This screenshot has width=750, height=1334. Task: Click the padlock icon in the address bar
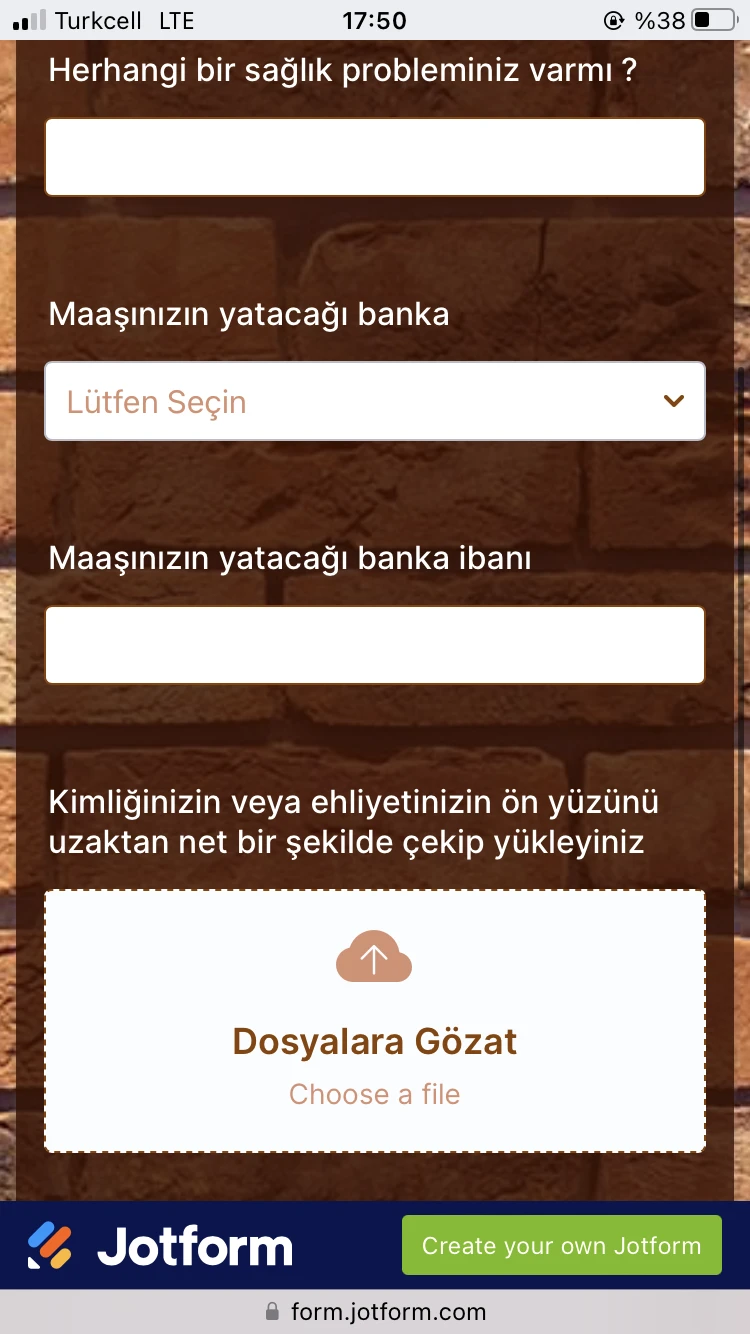click(271, 1311)
